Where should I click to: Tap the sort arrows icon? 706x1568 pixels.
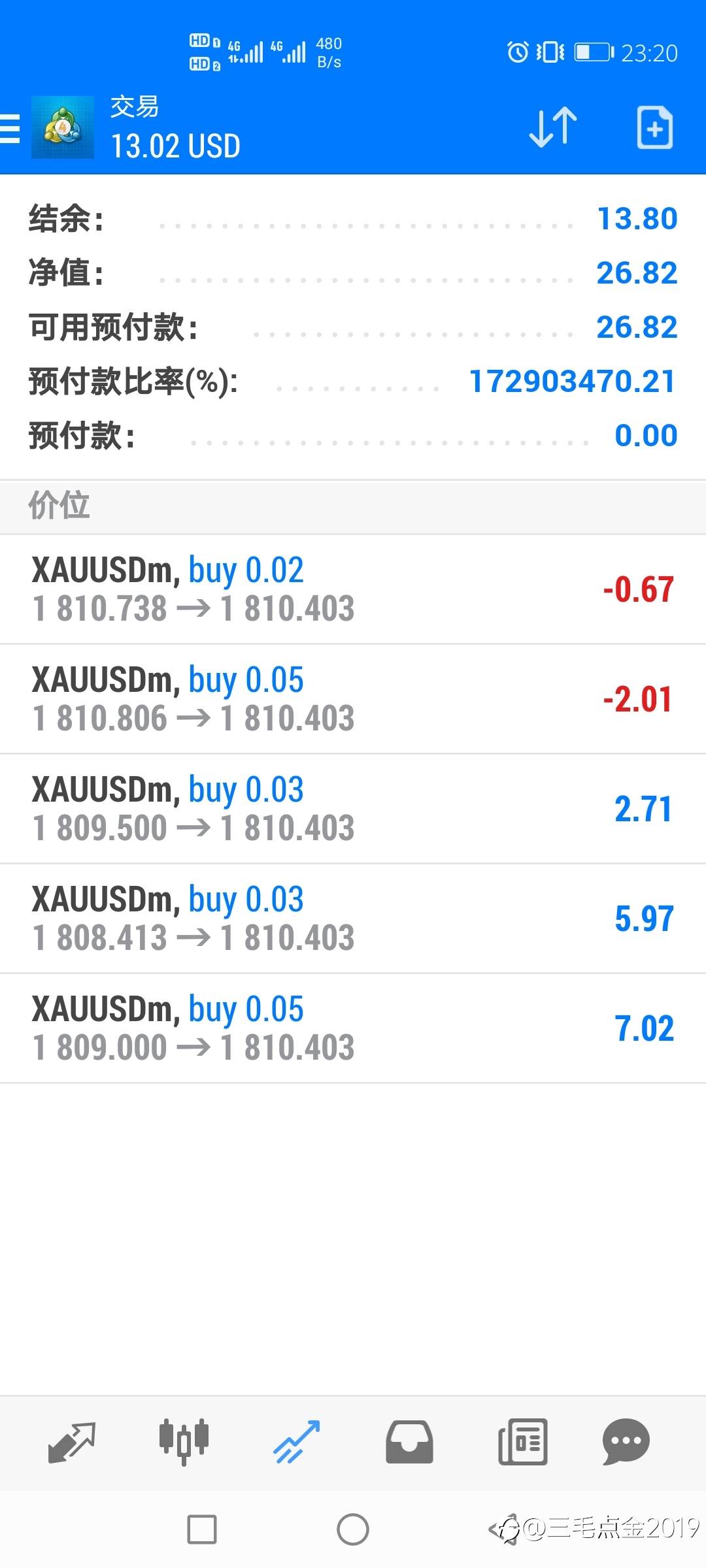click(553, 127)
